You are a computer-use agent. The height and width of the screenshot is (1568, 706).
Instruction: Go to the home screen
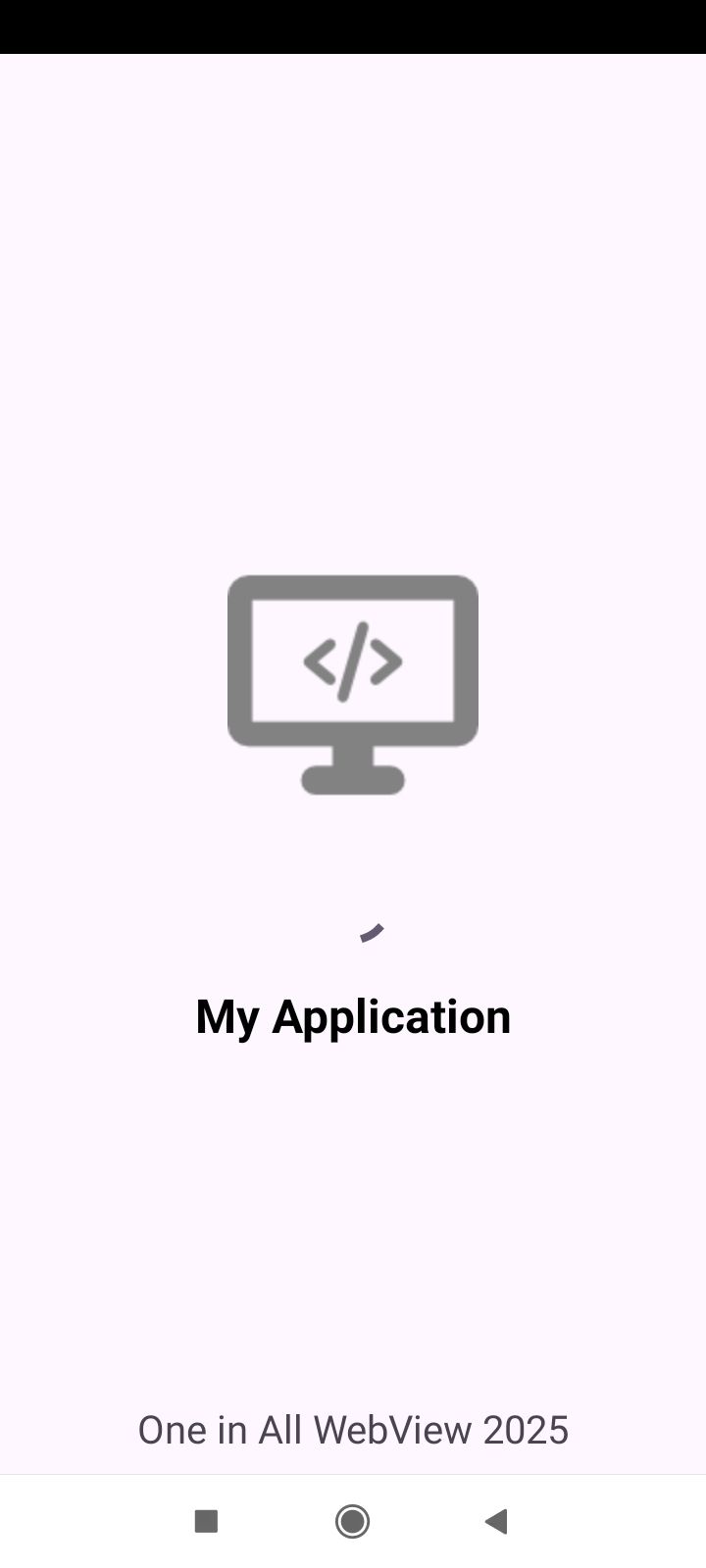click(353, 1521)
